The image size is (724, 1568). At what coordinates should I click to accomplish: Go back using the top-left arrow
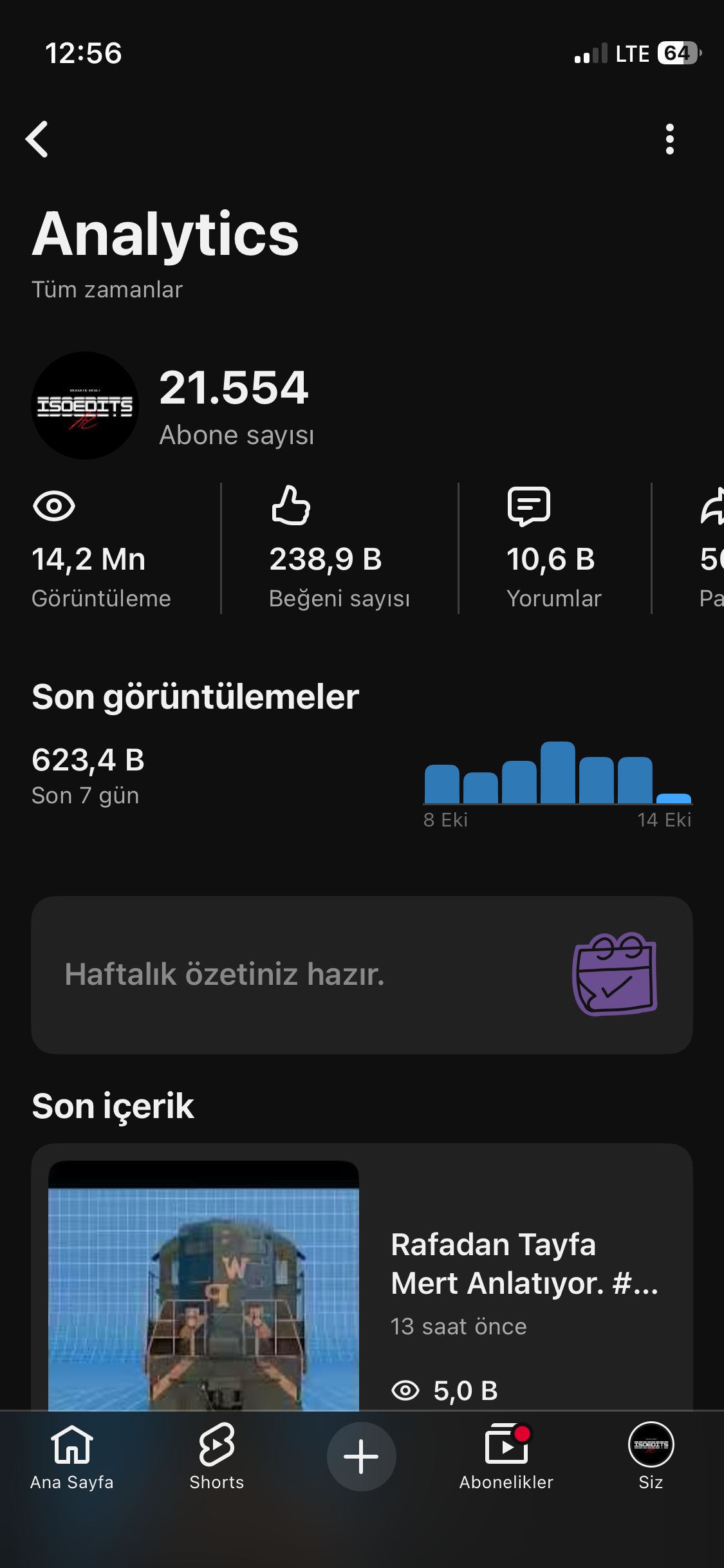(x=37, y=139)
